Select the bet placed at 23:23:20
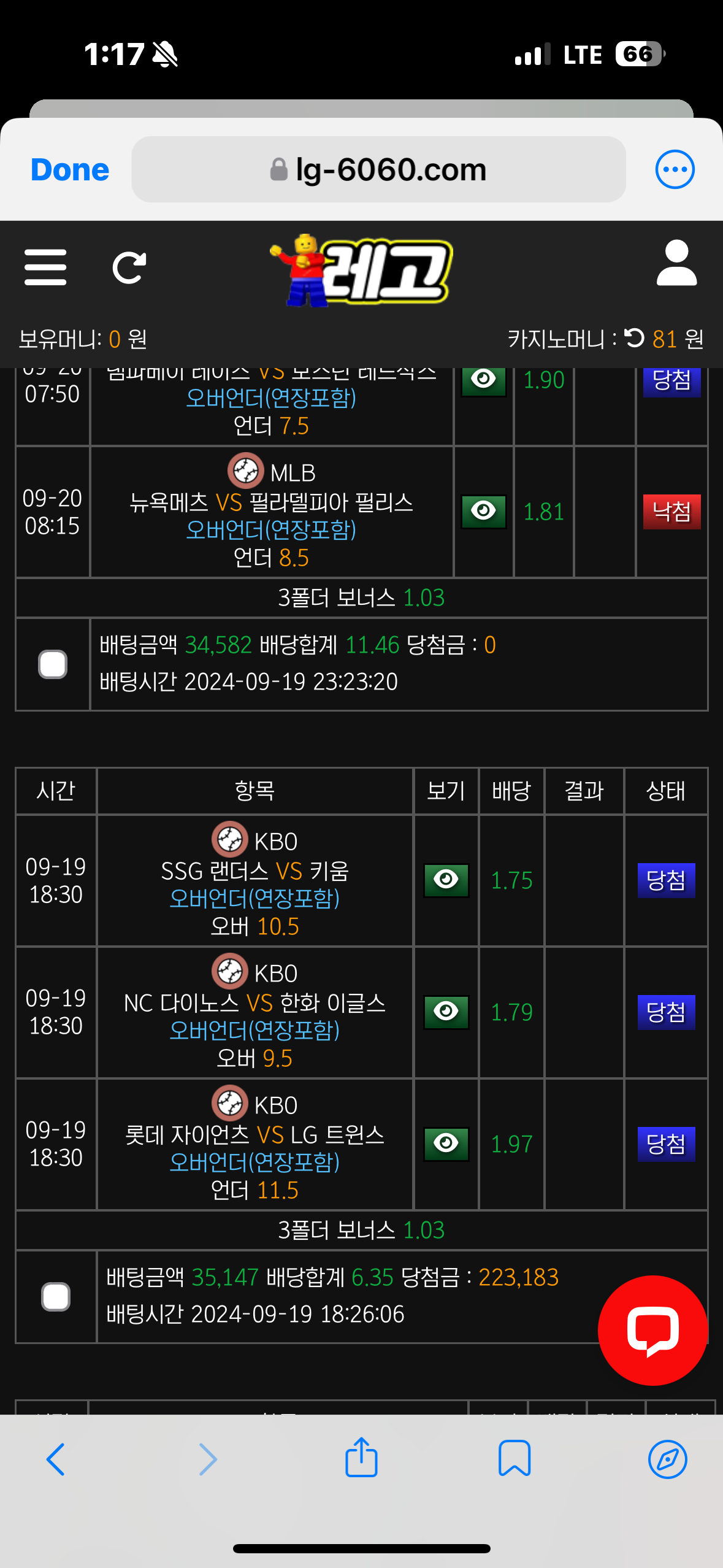 [53, 664]
